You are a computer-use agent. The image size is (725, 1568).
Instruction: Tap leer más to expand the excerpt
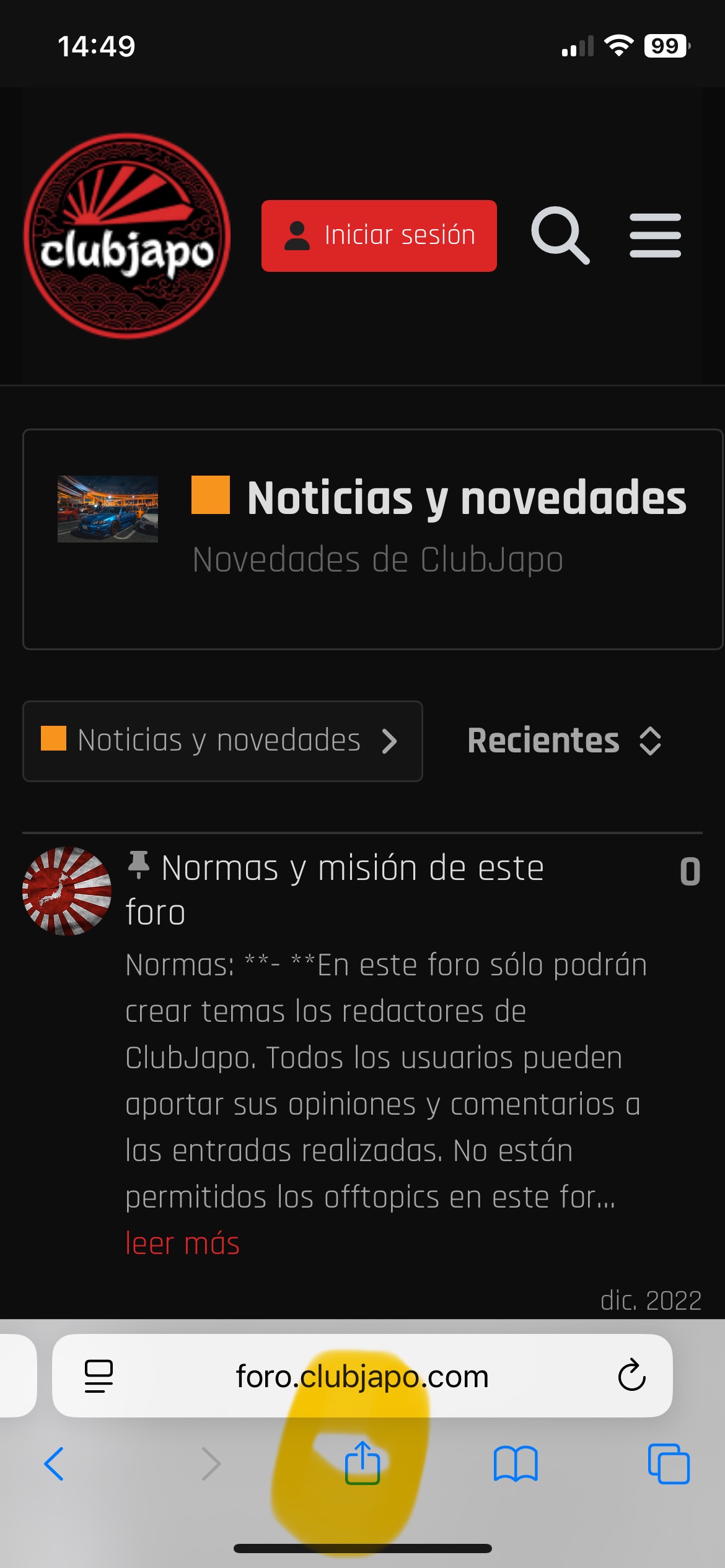182,1243
